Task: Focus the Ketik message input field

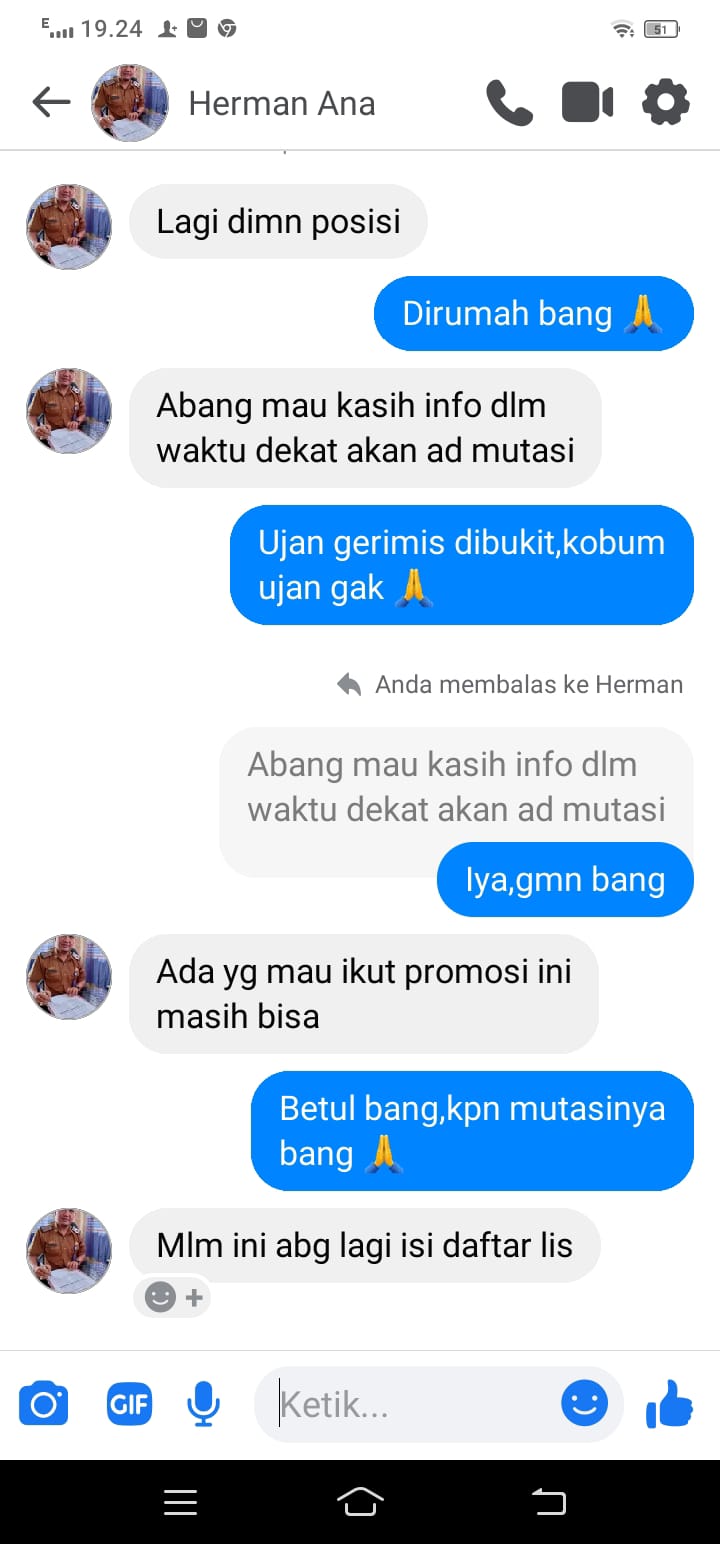Action: click(x=415, y=1405)
